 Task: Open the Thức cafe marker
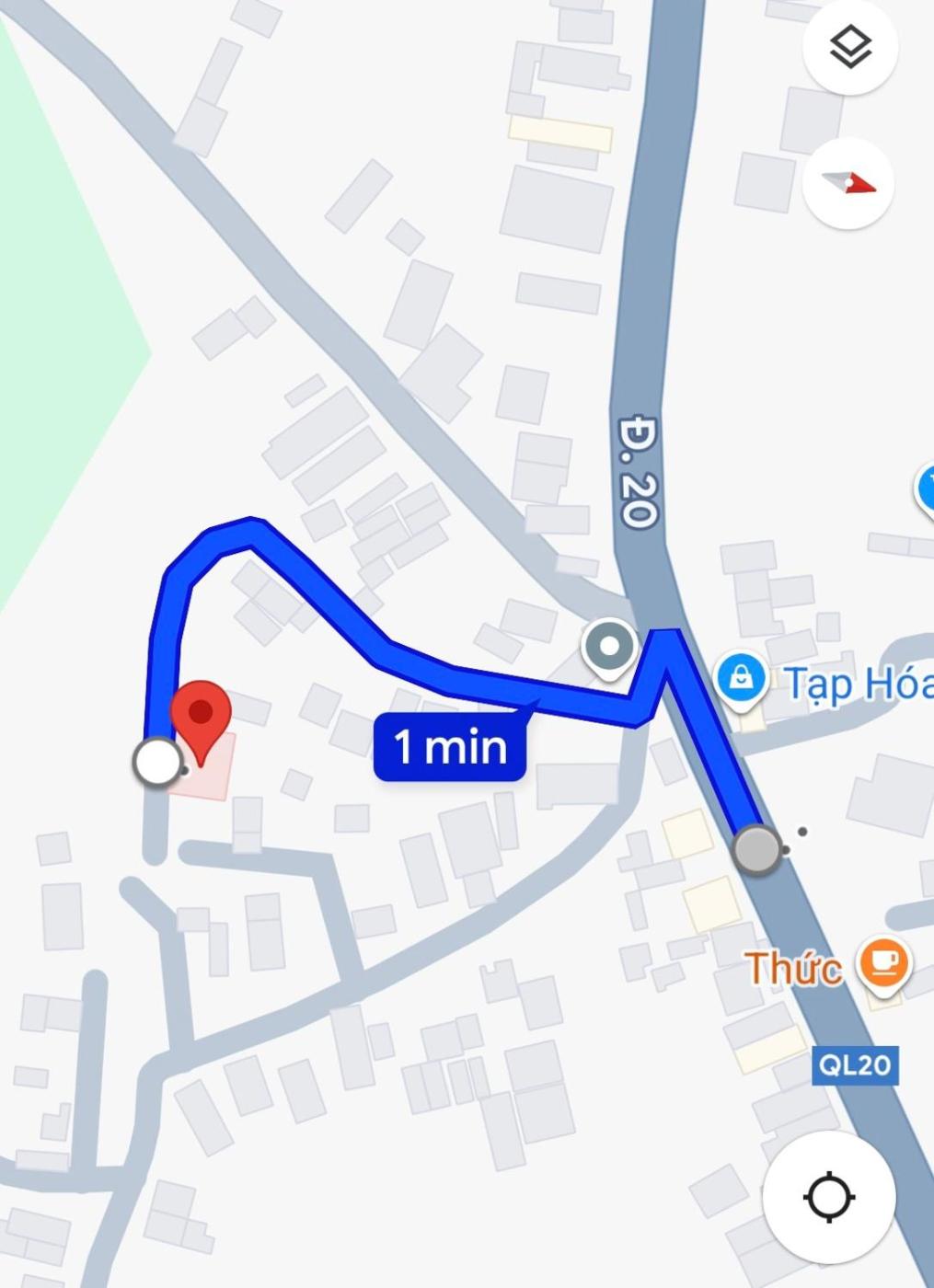[882, 963]
